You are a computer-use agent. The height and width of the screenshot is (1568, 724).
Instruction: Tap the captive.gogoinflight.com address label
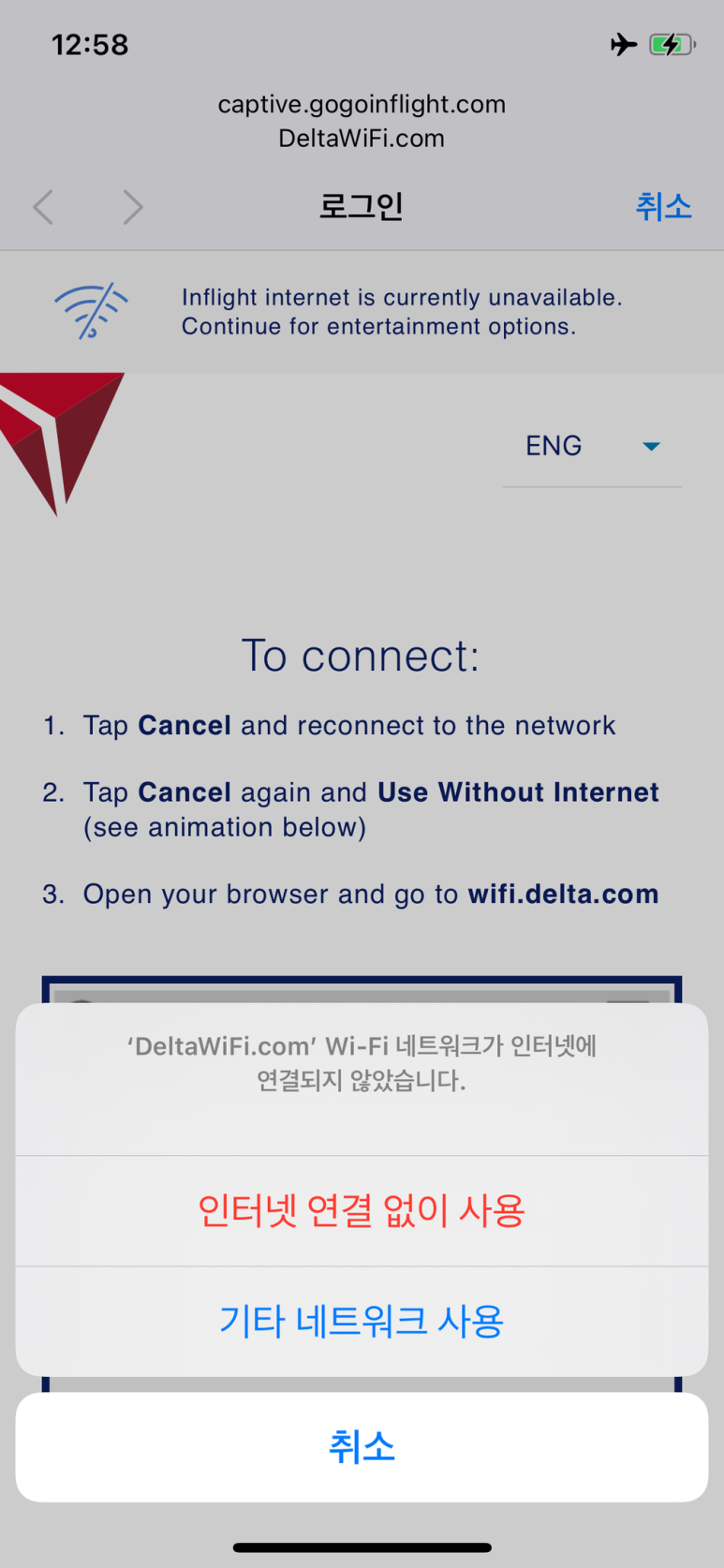[362, 104]
